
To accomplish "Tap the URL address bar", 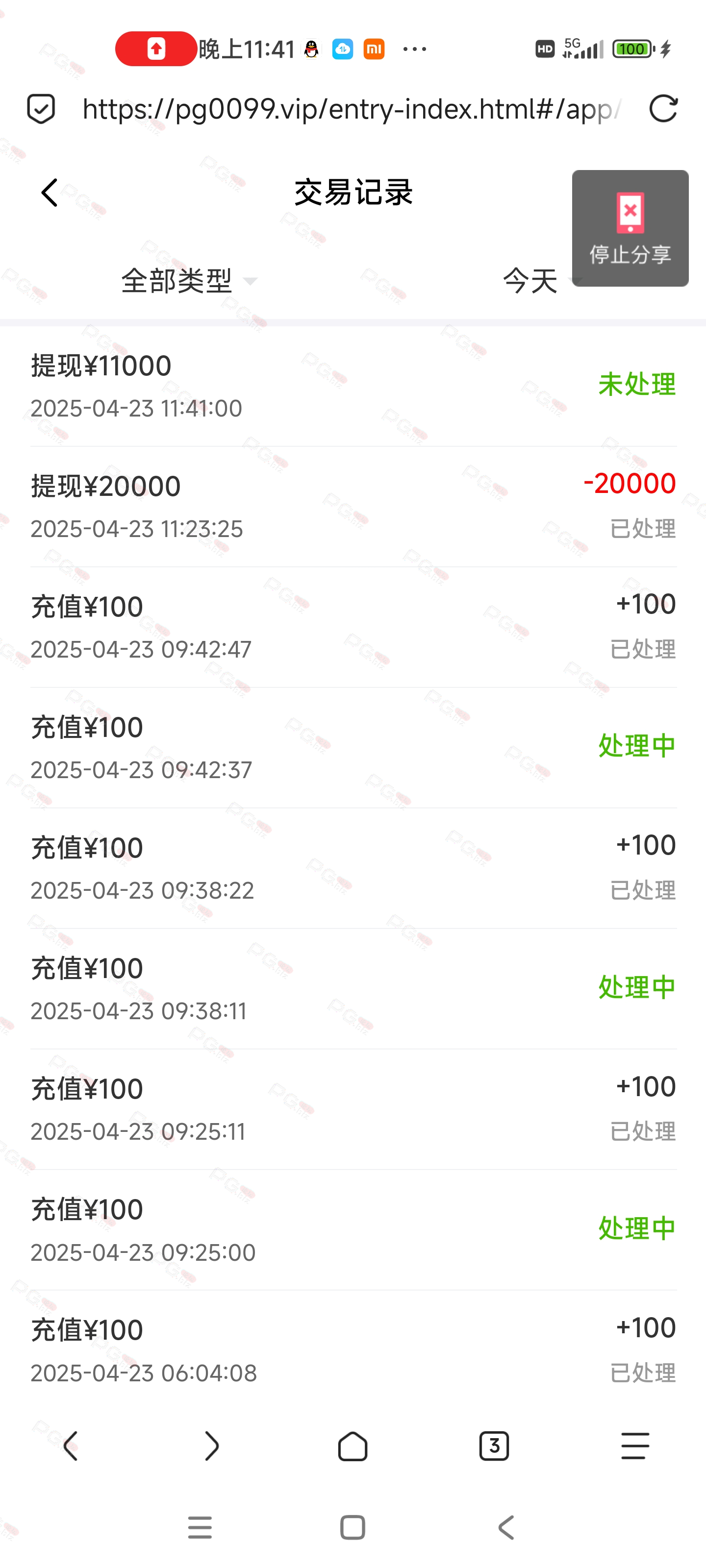I will [352, 109].
